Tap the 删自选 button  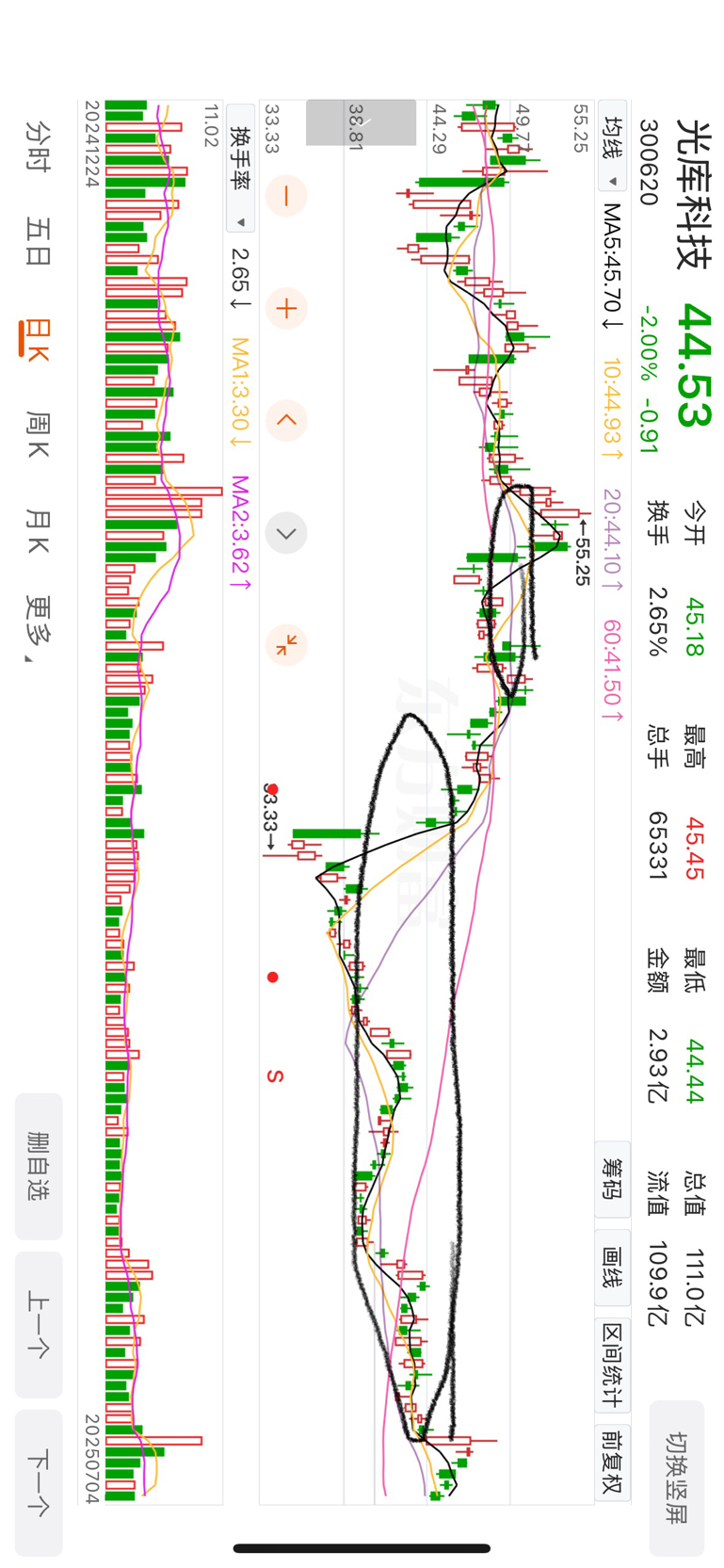tap(39, 1167)
